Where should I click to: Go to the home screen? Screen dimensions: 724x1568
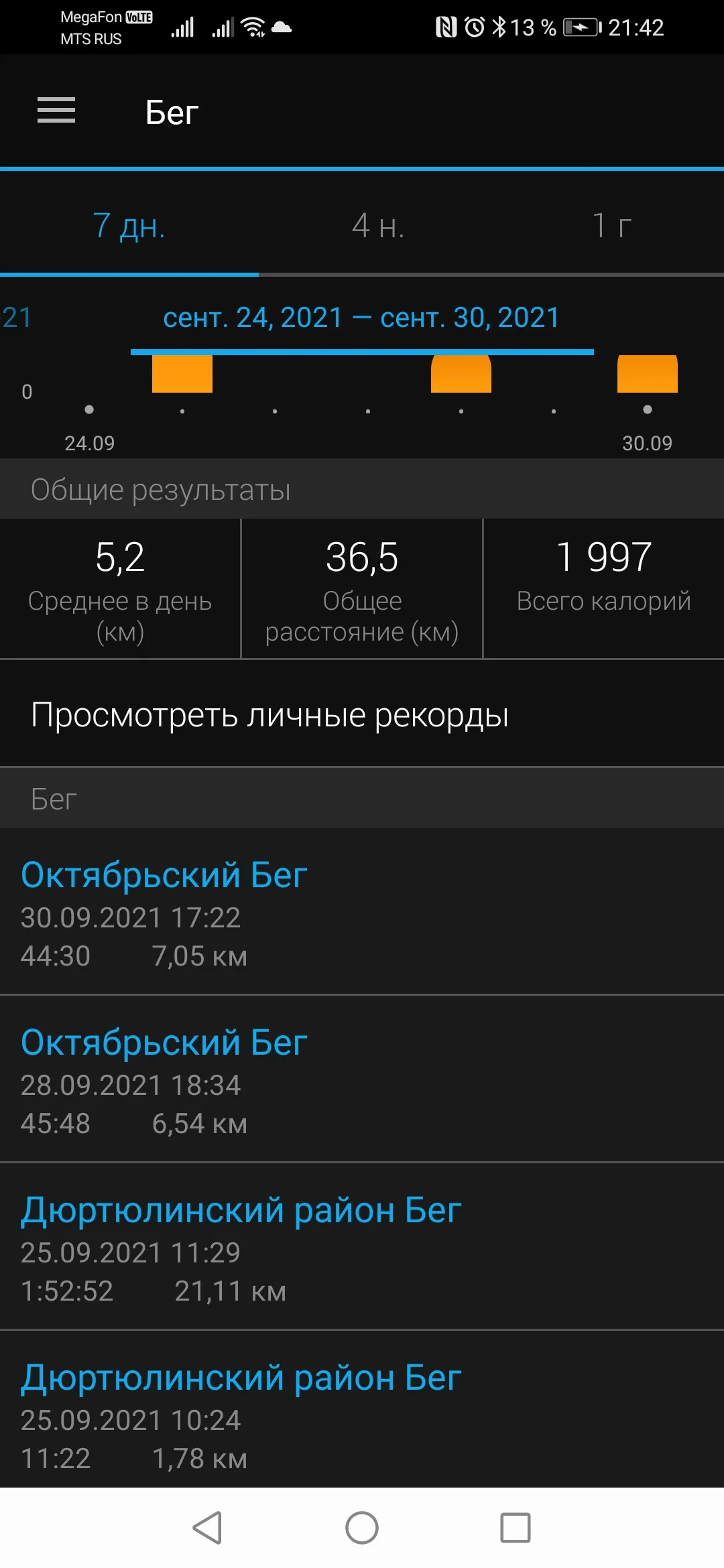coord(362,1528)
